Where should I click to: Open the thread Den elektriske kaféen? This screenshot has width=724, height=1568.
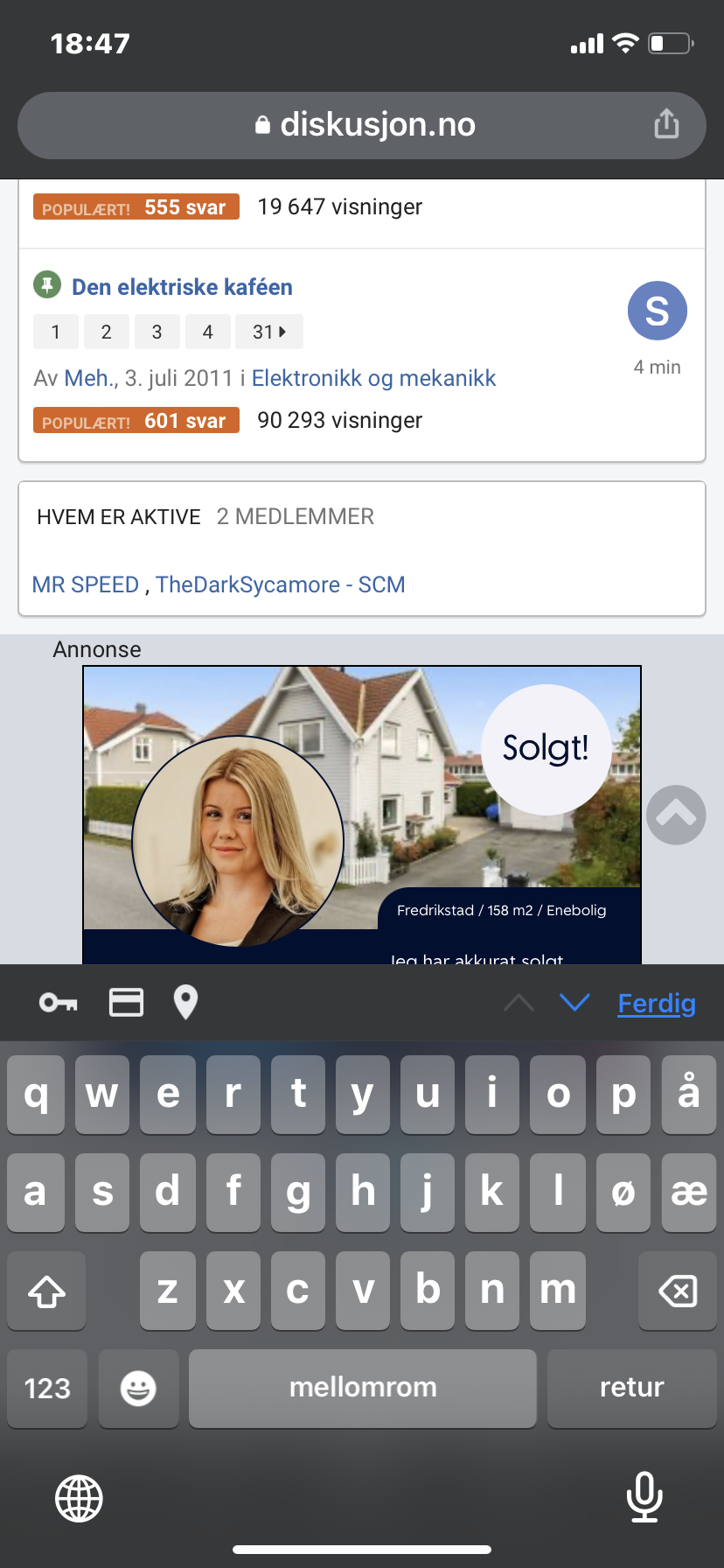point(182,287)
